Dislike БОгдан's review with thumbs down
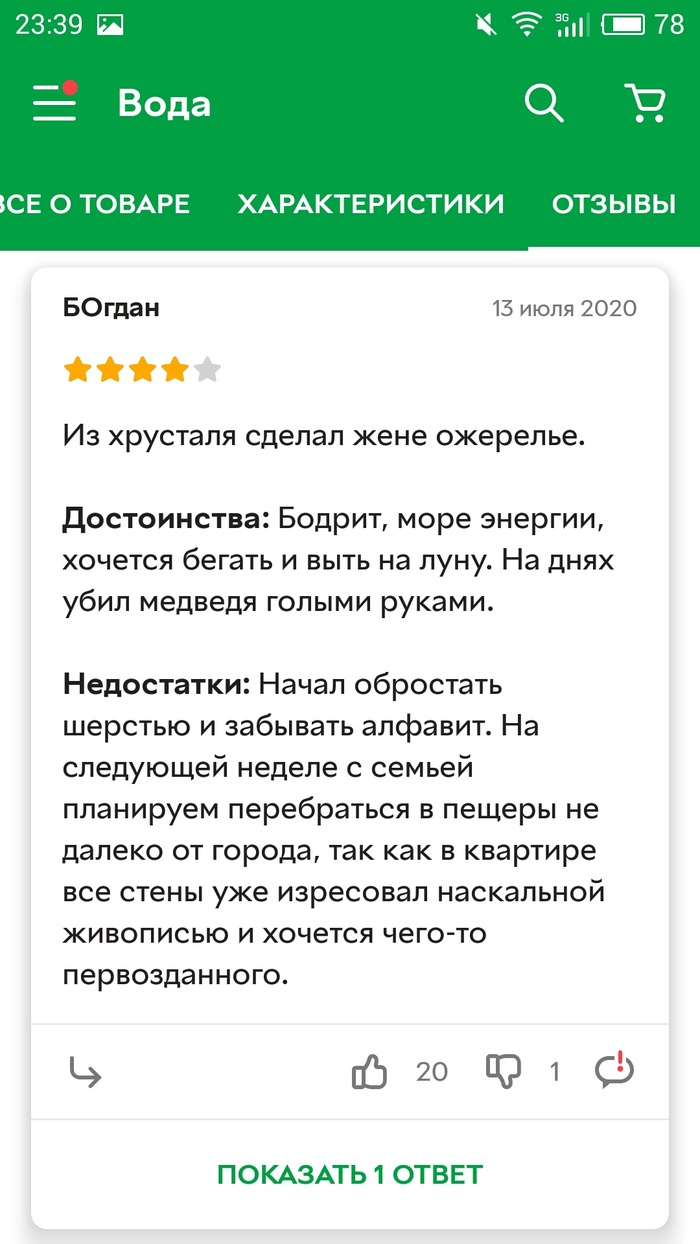Screen dimensions: 700x1244 click(x=503, y=1072)
